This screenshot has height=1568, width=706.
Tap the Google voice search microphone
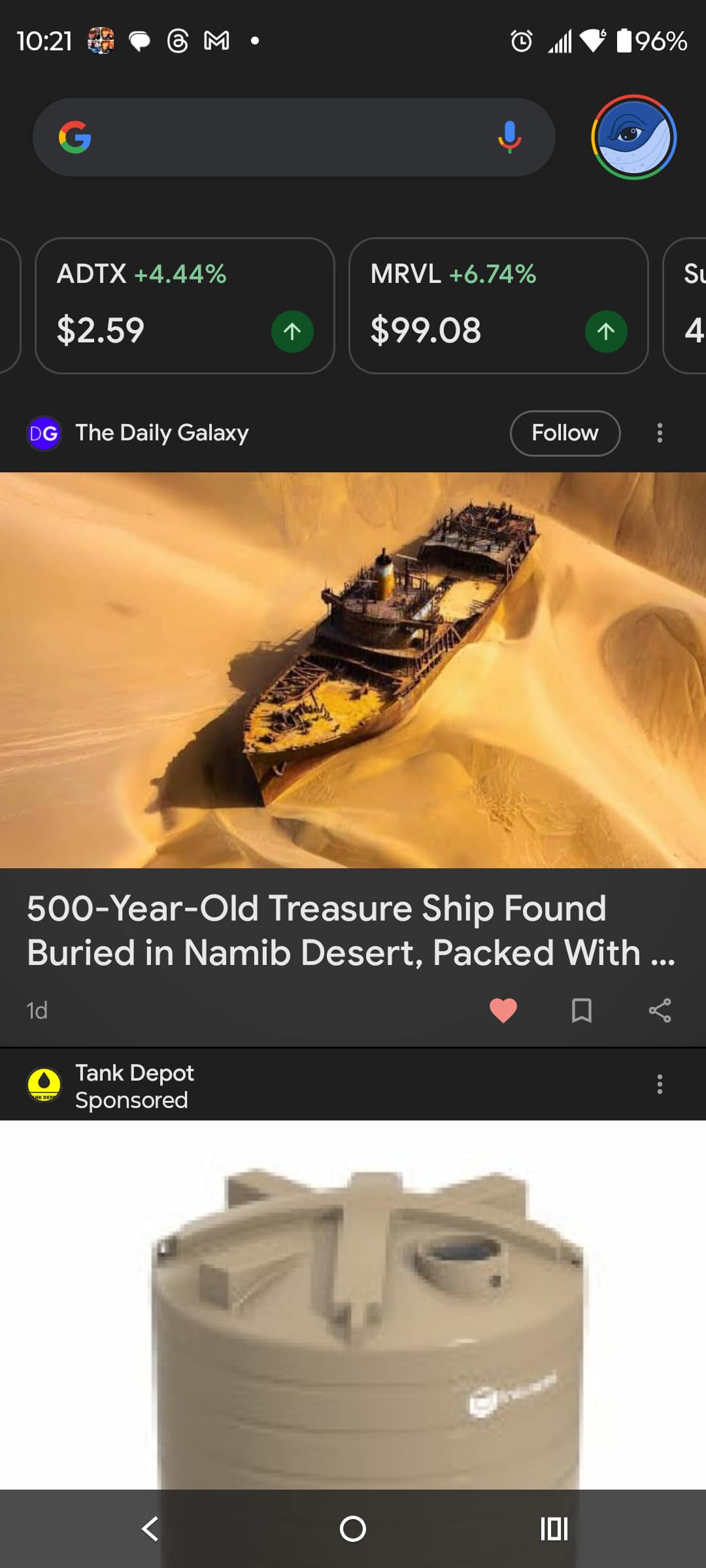click(509, 137)
